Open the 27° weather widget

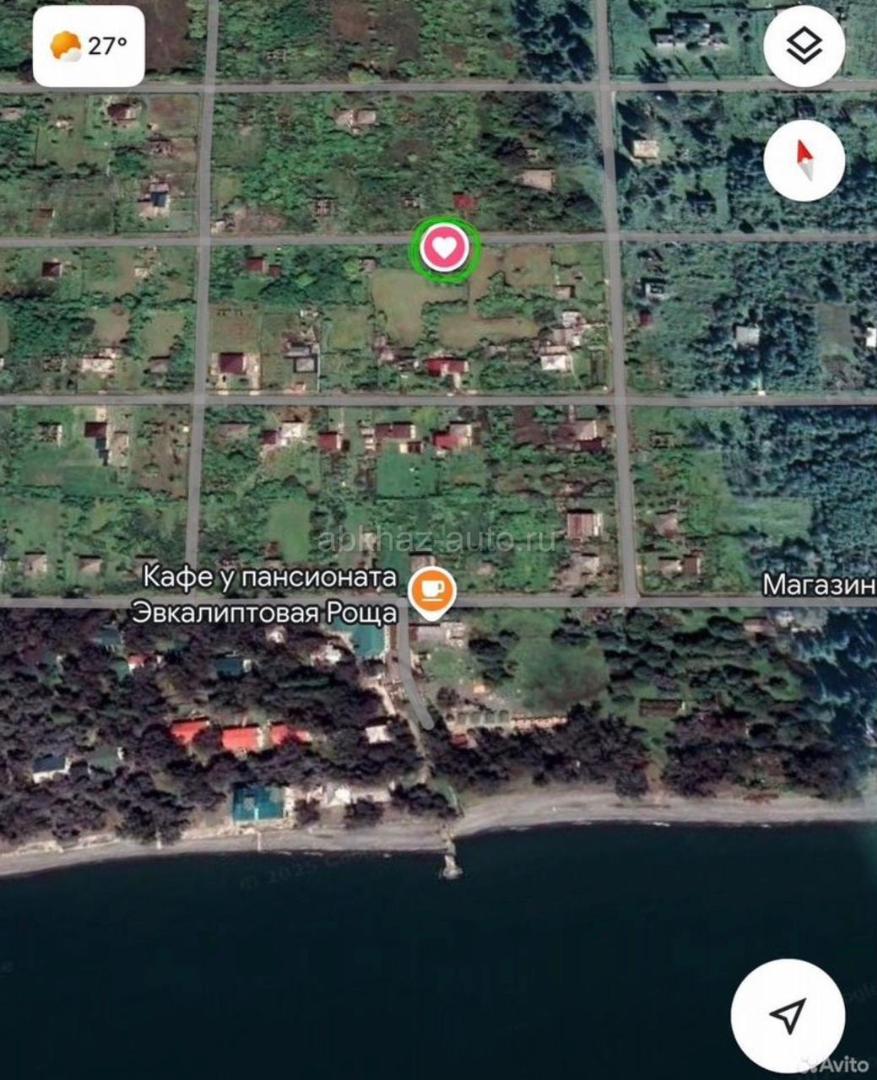[89, 46]
